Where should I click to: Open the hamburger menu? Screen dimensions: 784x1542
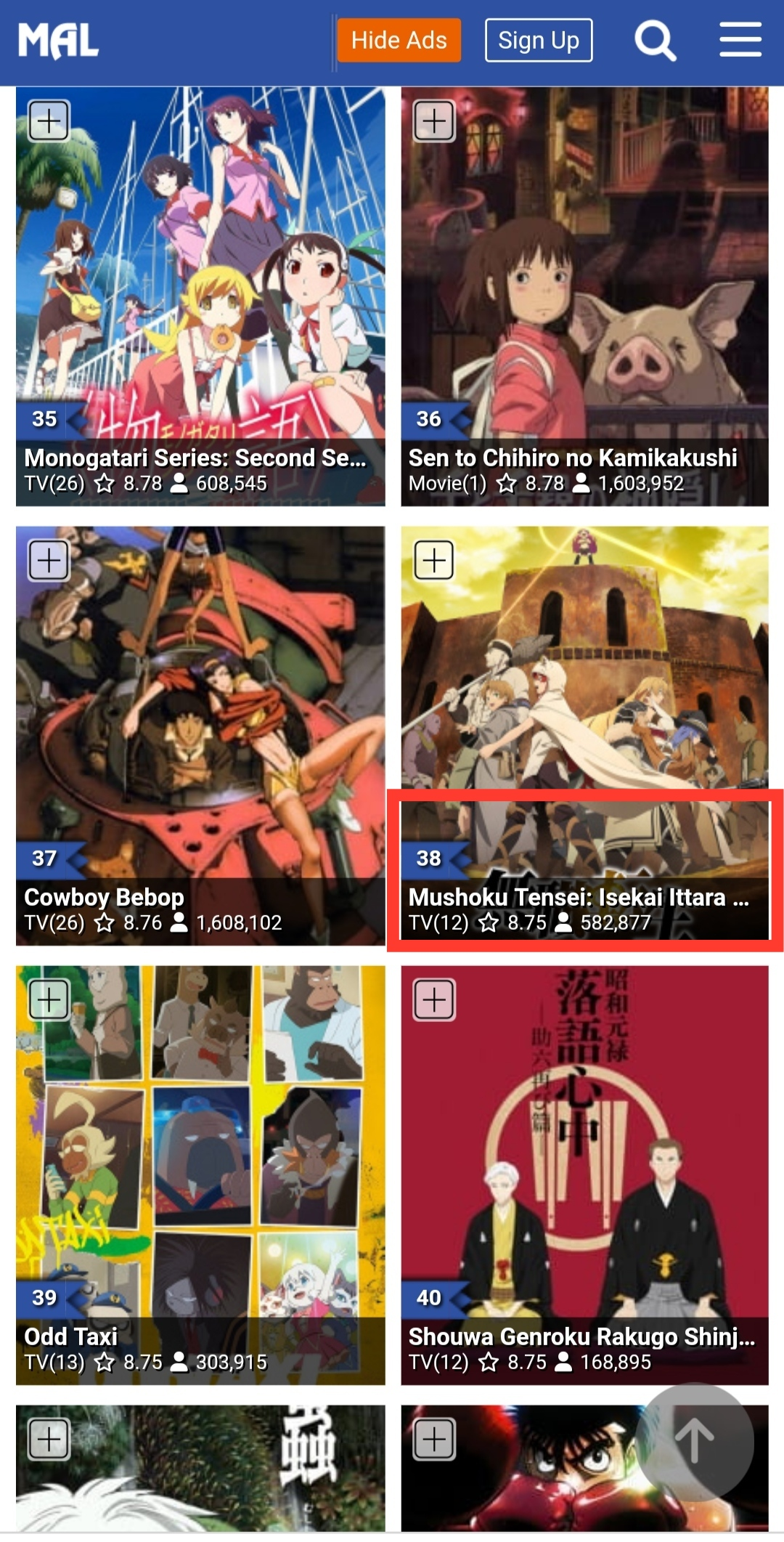pyautogui.click(x=740, y=39)
